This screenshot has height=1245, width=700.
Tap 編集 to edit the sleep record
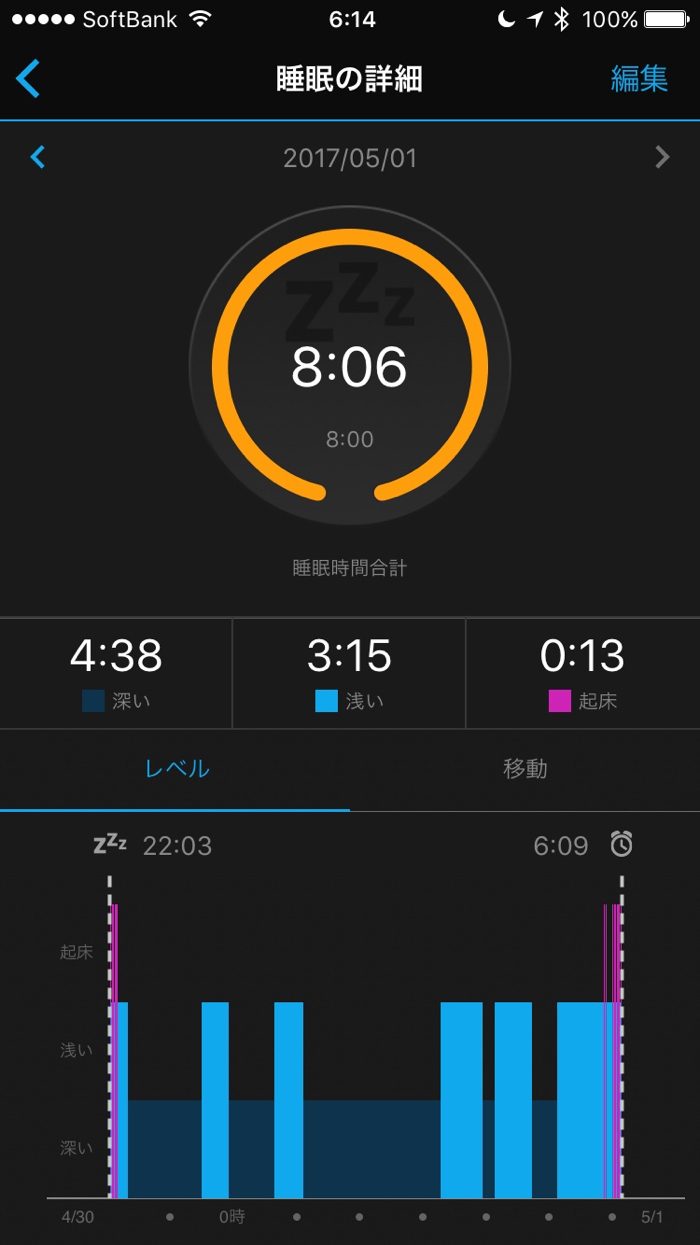pos(639,79)
